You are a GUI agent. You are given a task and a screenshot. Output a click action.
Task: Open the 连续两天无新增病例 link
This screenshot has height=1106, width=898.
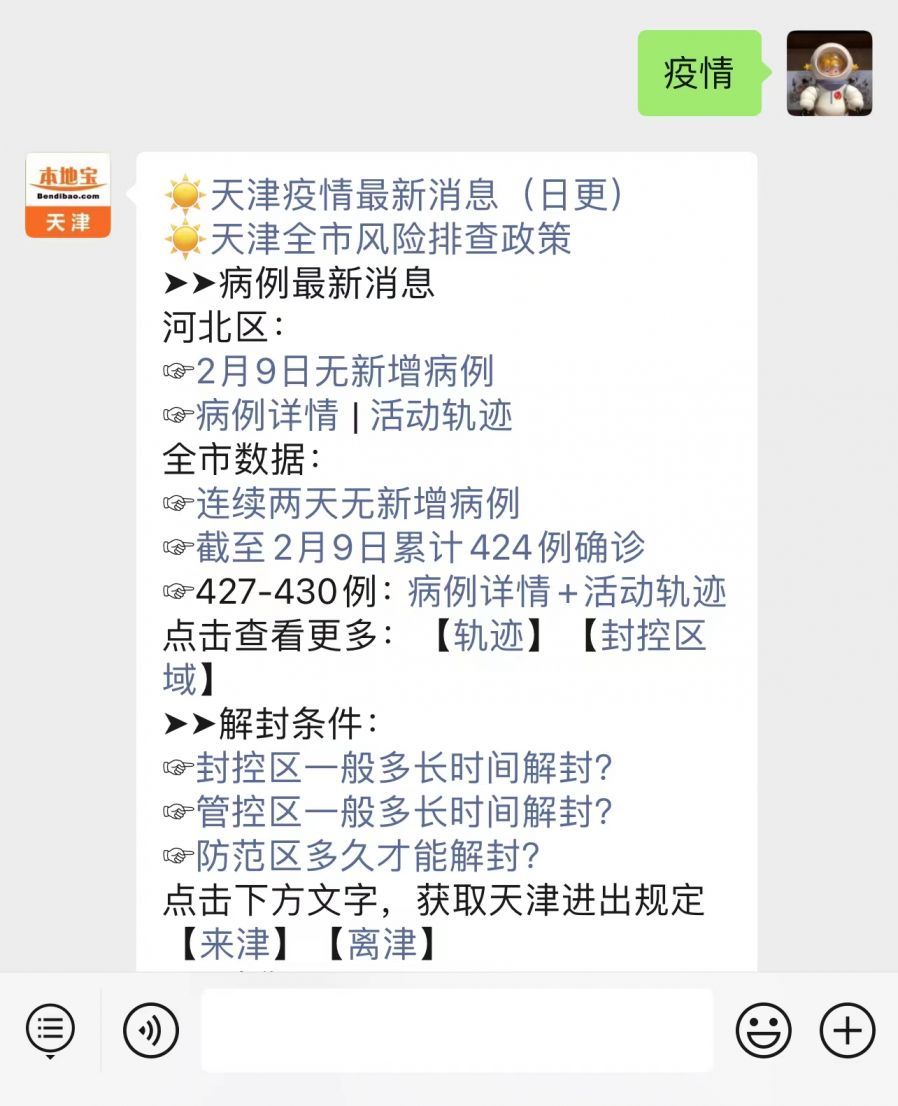[357, 503]
